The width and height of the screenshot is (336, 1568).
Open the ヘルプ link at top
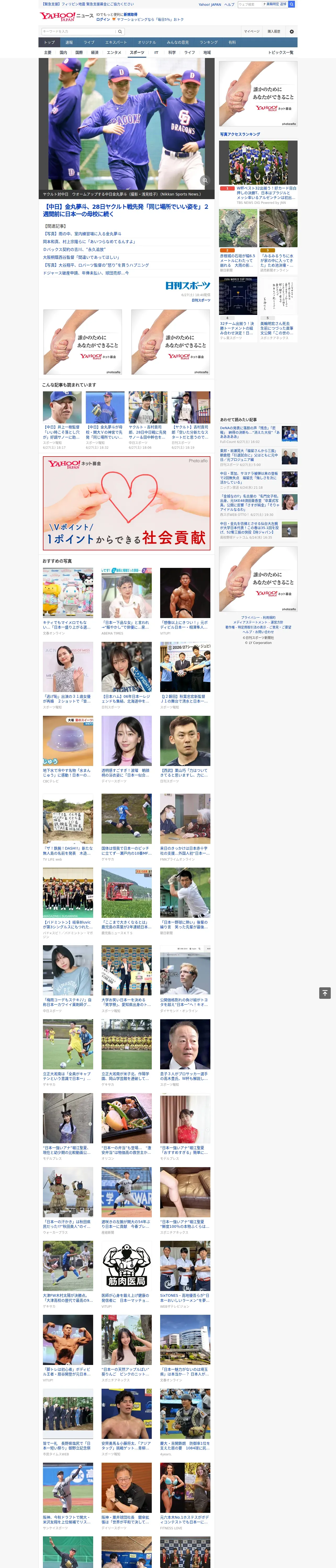pos(229,4)
